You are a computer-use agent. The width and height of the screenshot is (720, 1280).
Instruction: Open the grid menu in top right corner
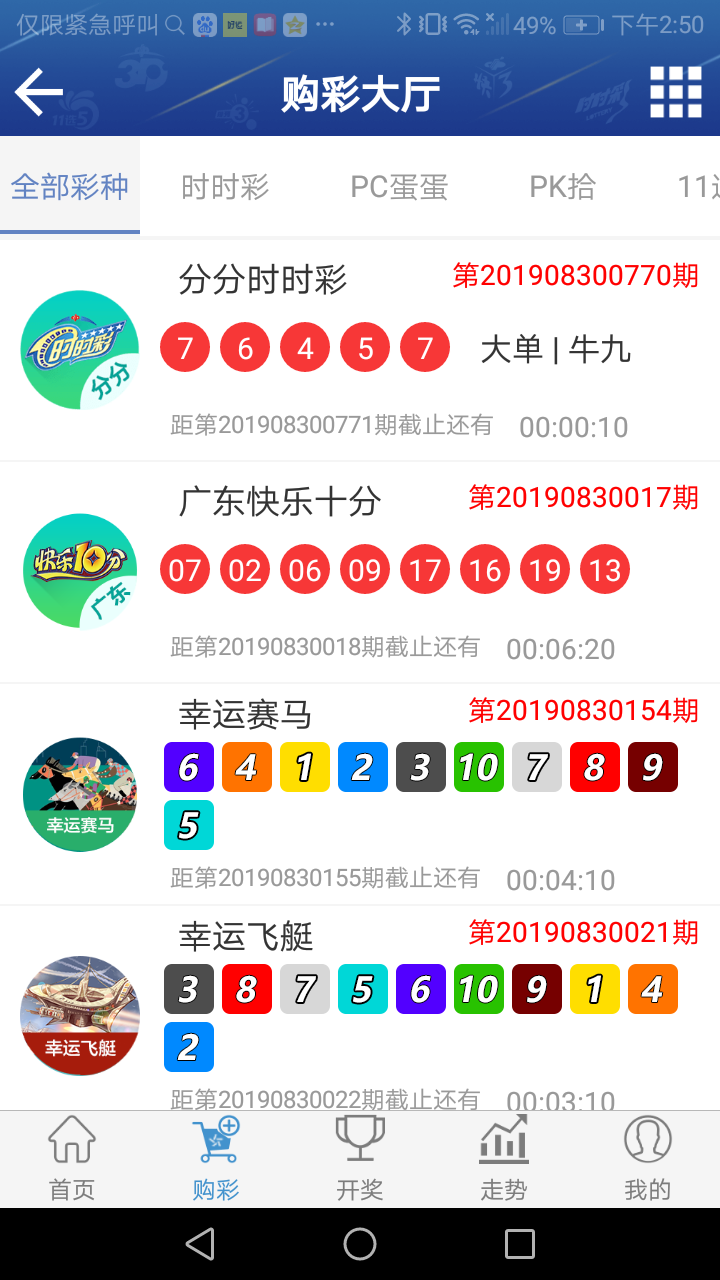click(x=676, y=91)
